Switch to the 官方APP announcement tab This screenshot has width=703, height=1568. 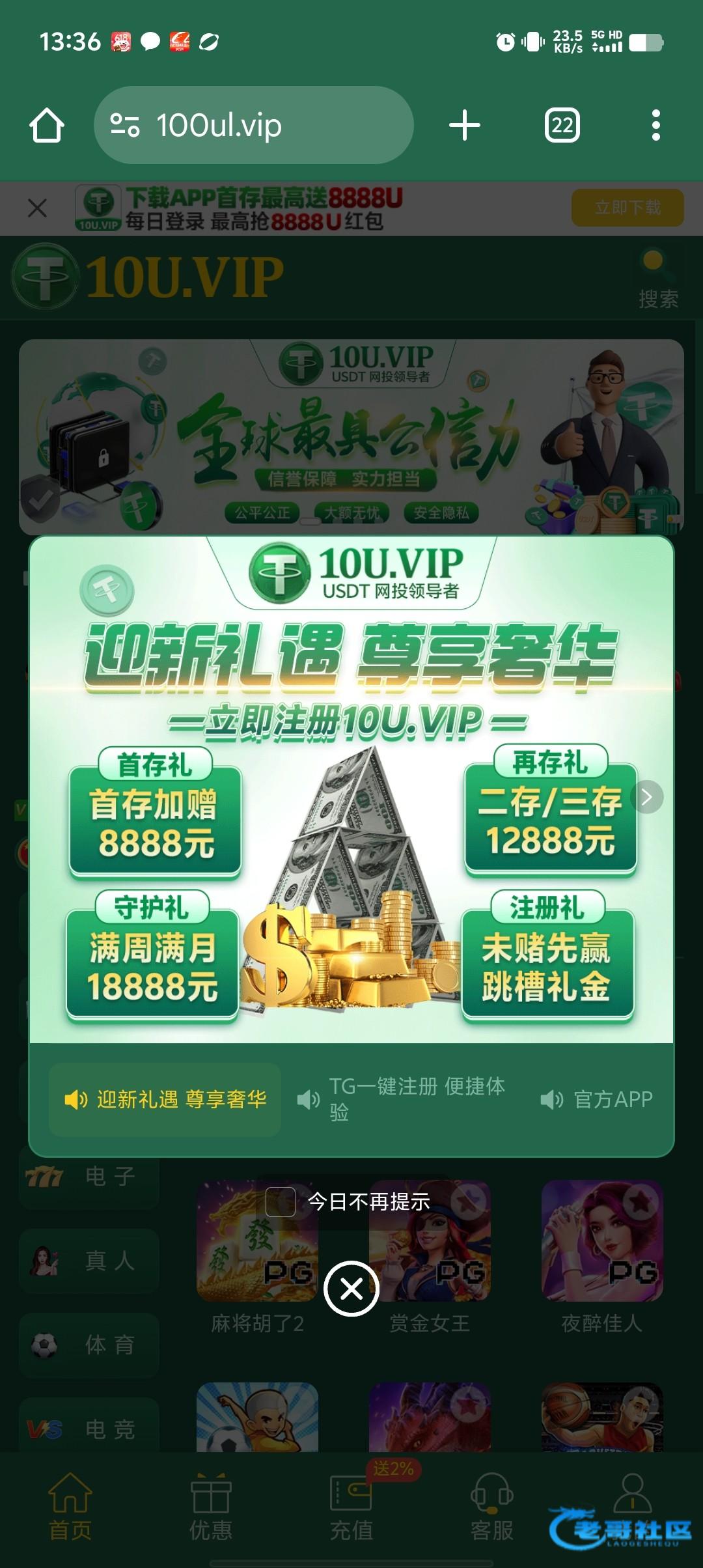598,1100
